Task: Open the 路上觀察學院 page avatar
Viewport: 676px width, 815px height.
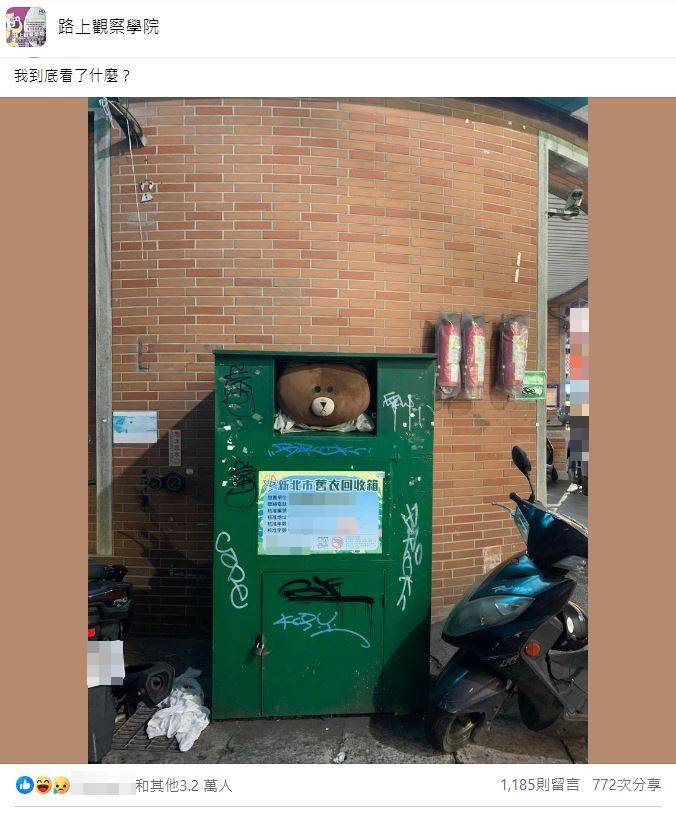Action: (x=26, y=27)
